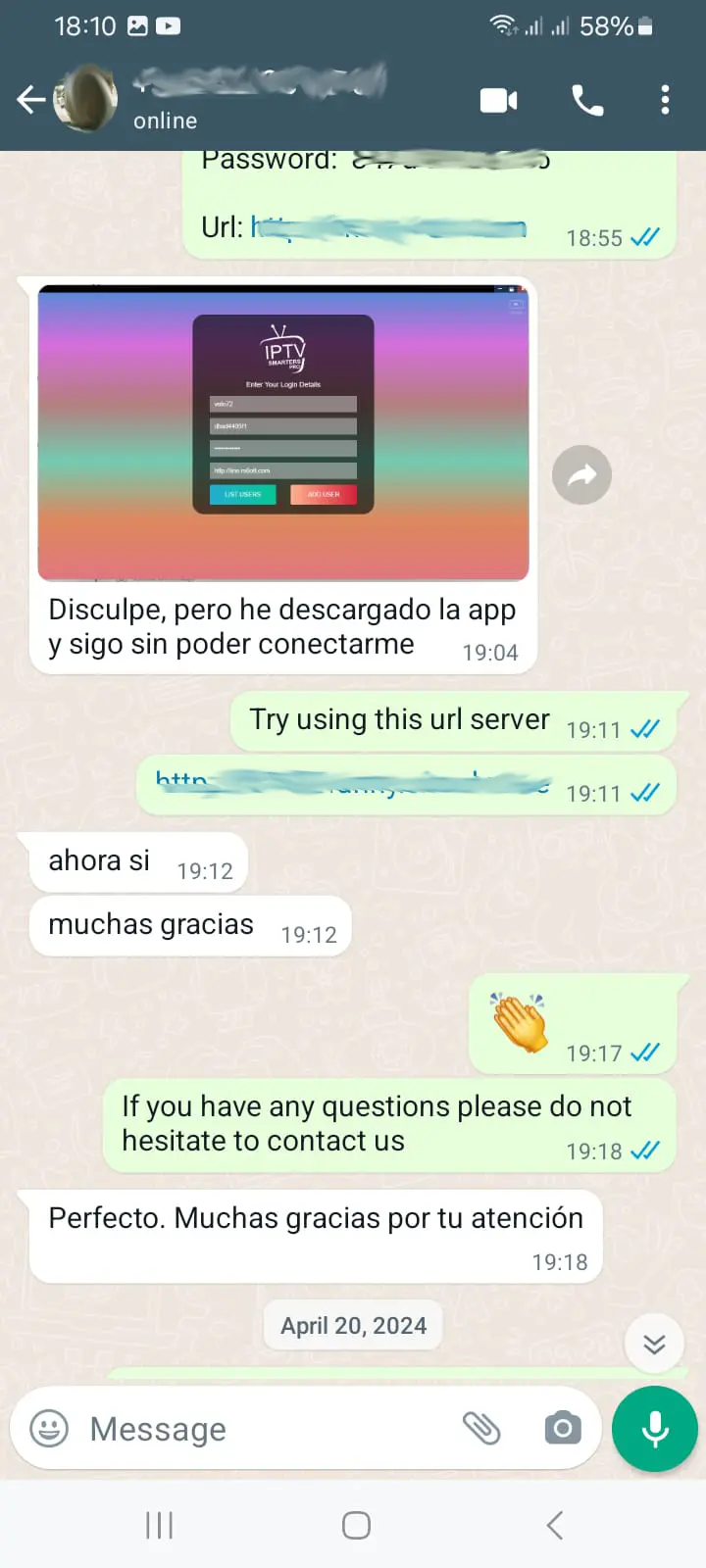Open the emoji picker
The width and height of the screenshot is (706, 1568).
point(49,1429)
